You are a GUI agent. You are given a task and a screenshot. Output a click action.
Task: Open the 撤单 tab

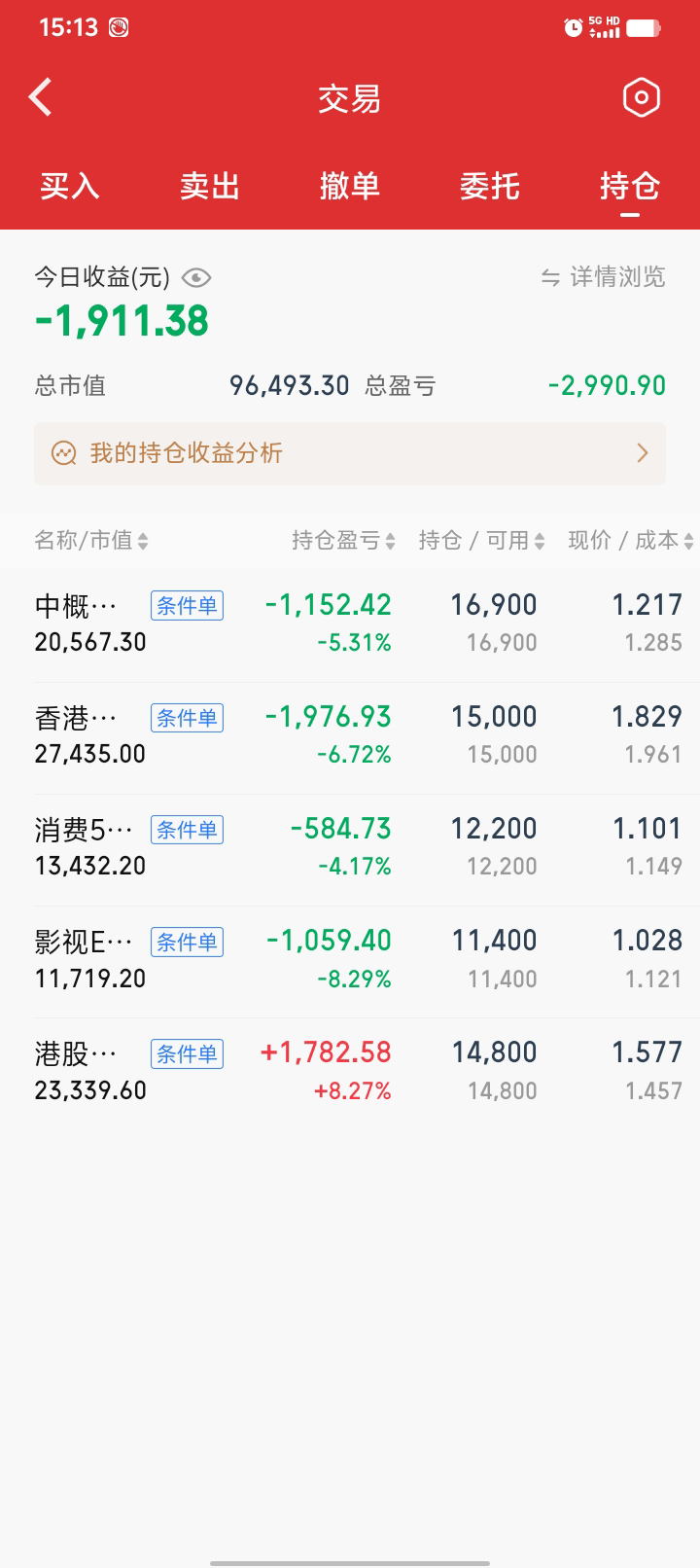pos(350,185)
